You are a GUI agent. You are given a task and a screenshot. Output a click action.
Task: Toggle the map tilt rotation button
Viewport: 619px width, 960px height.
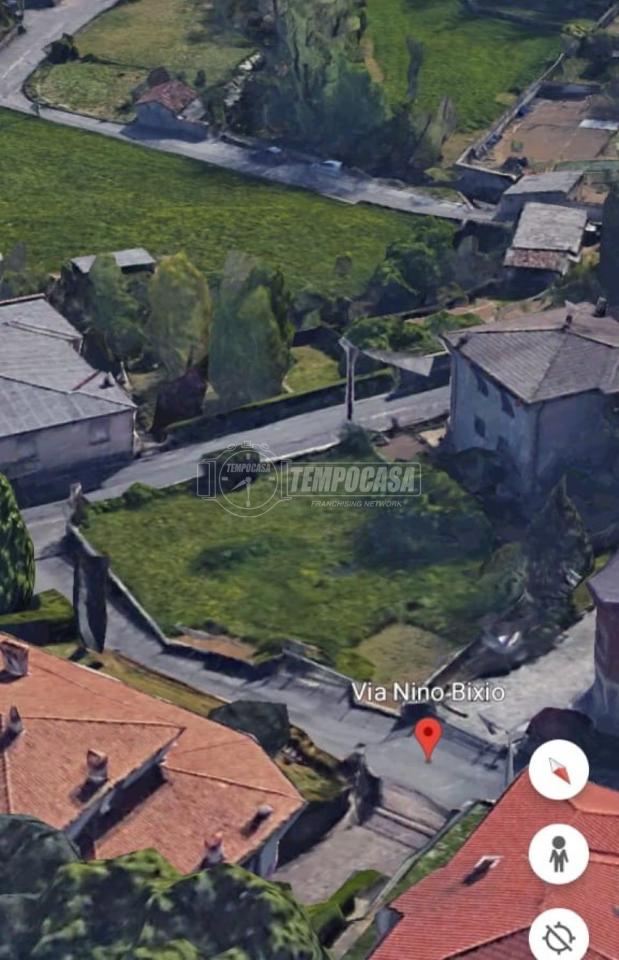[558, 936]
